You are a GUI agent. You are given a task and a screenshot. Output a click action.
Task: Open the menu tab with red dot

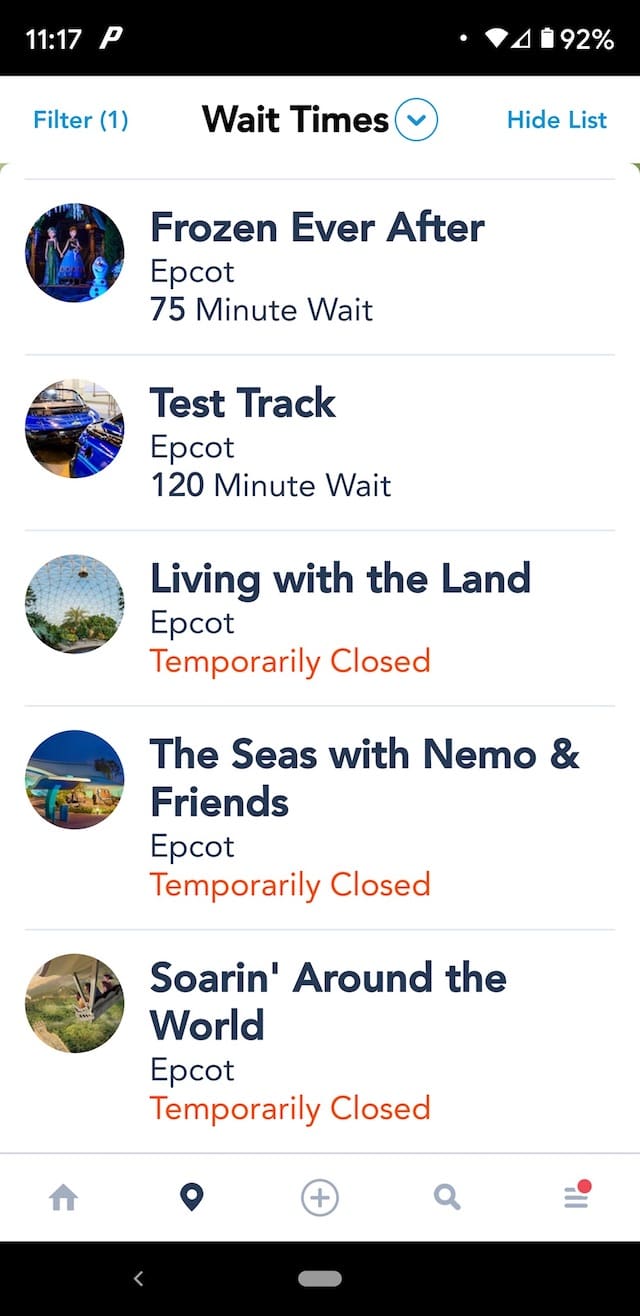(577, 1195)
